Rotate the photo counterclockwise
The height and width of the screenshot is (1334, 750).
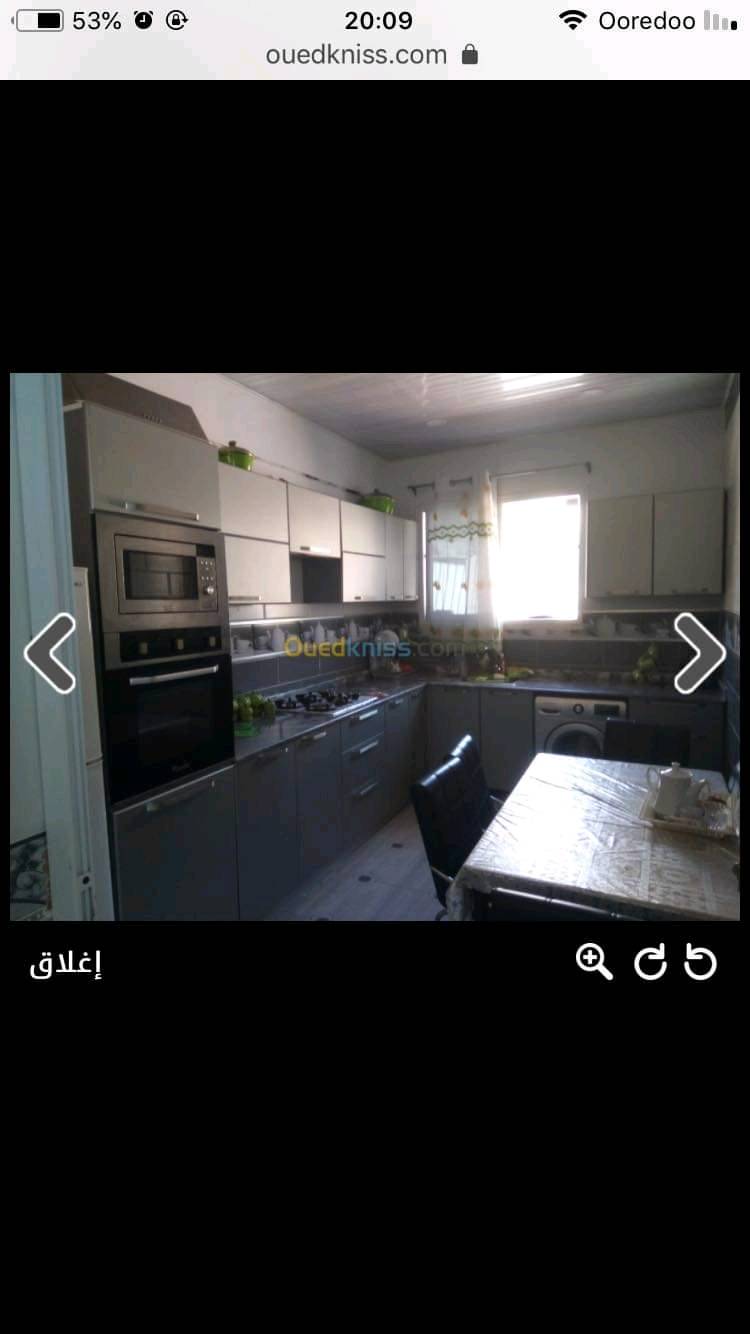click(x=701, y=962)
